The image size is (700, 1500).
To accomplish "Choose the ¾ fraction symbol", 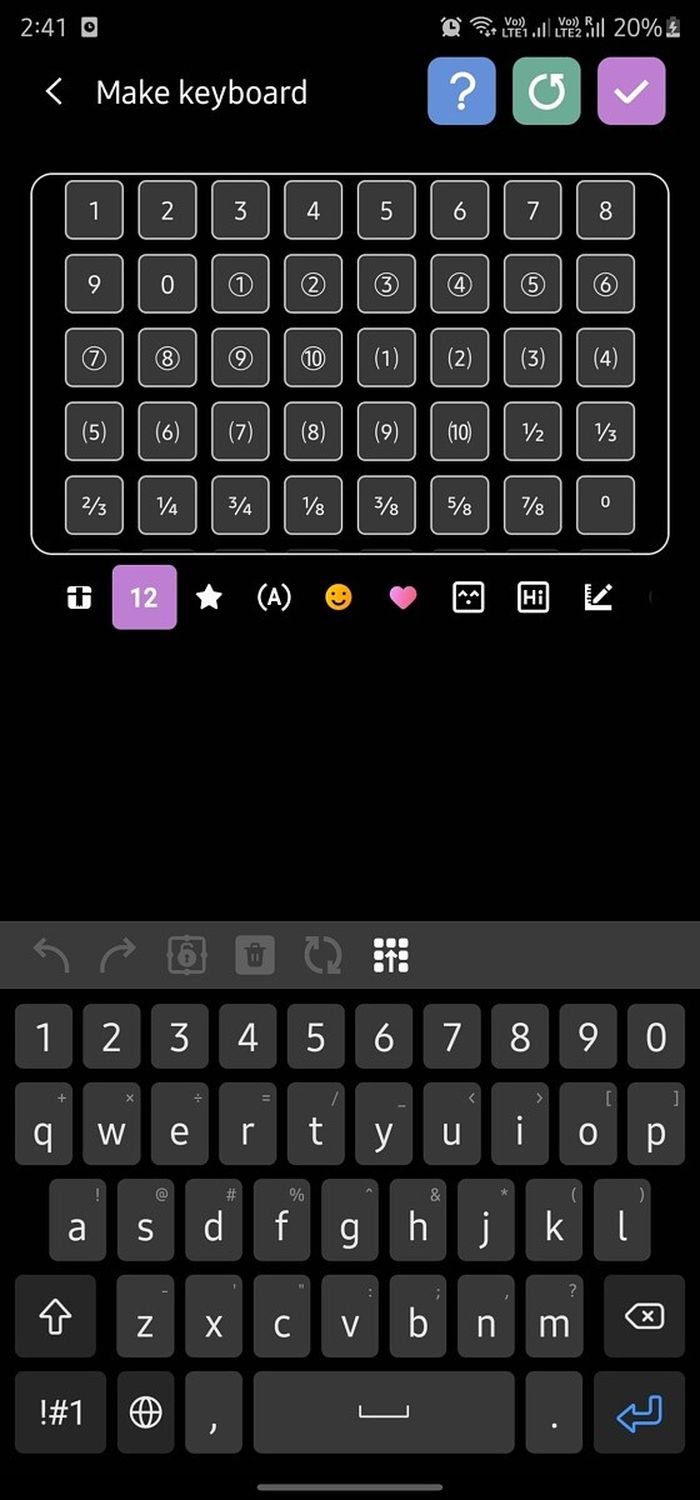I will tap(240, 506).
